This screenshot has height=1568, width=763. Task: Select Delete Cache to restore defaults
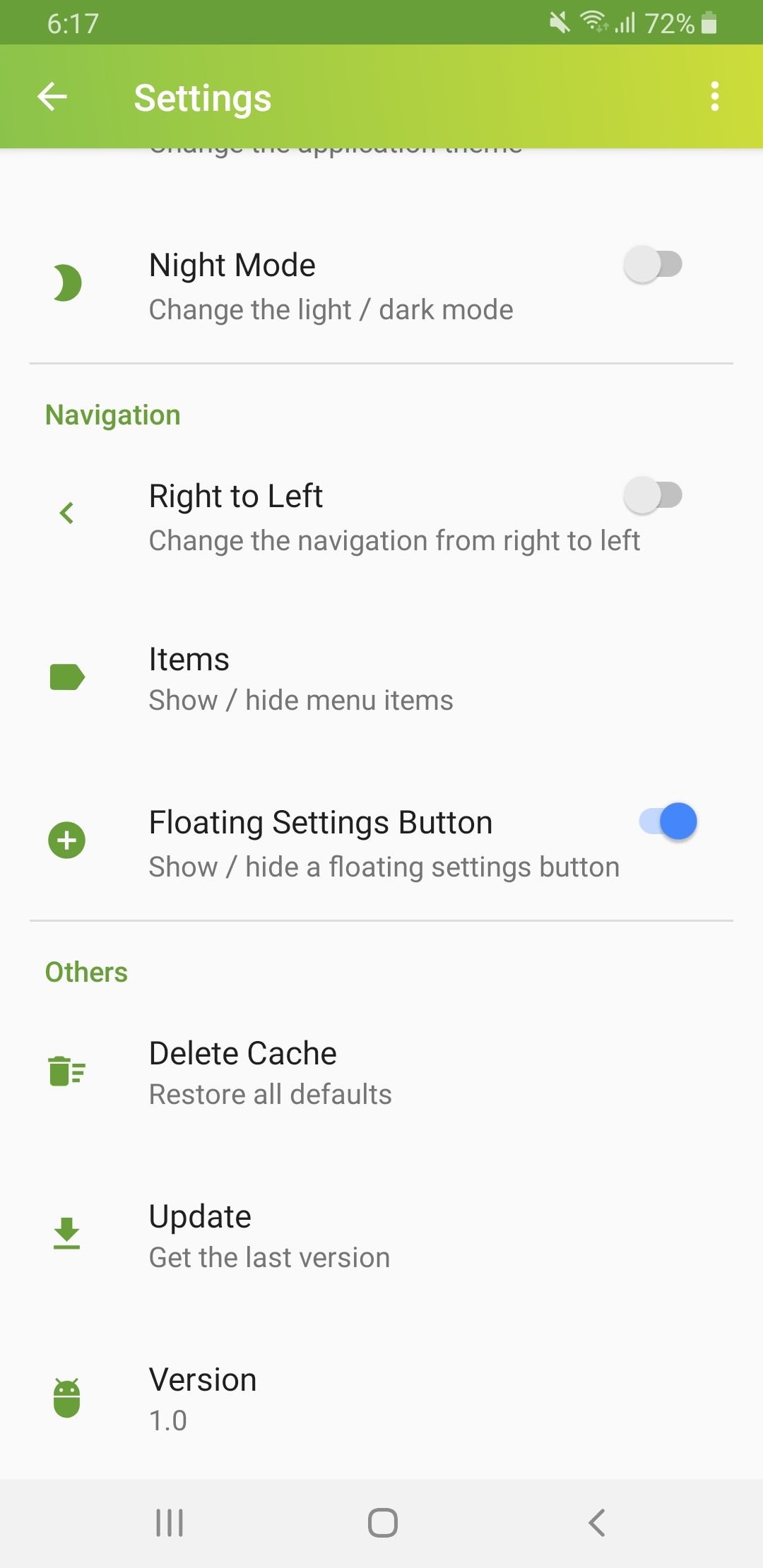(381, 1073)
